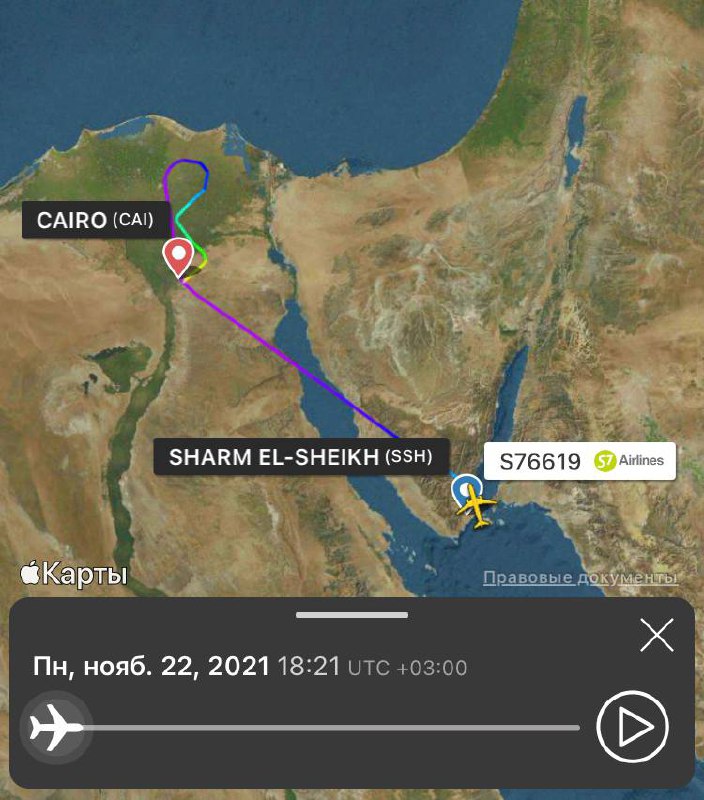Select the S76619 flight label
The image size is (704, 800).
pyautogui.click(x=580, y=461)
